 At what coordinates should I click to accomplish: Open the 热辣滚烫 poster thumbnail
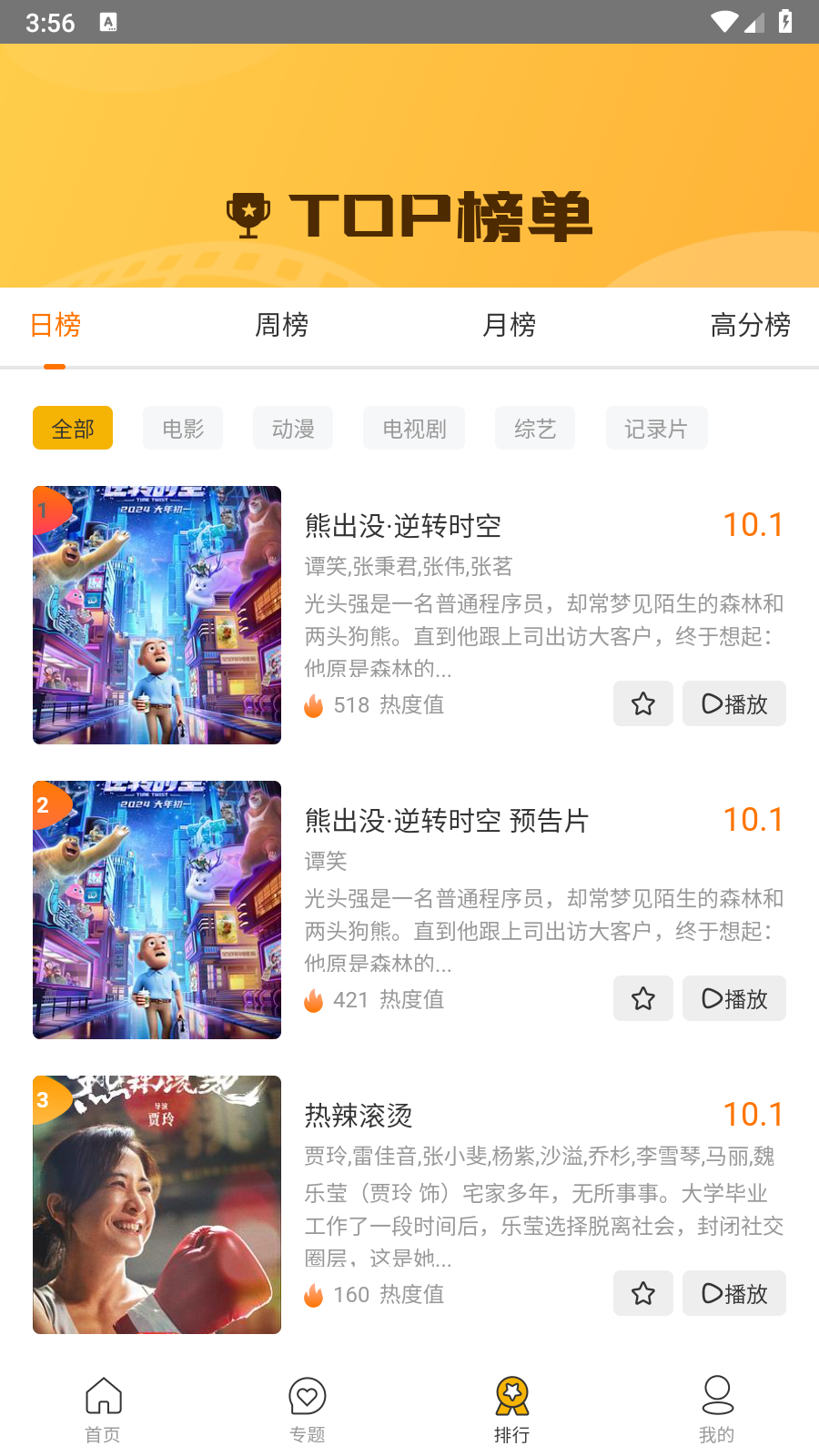(157, 1205)
